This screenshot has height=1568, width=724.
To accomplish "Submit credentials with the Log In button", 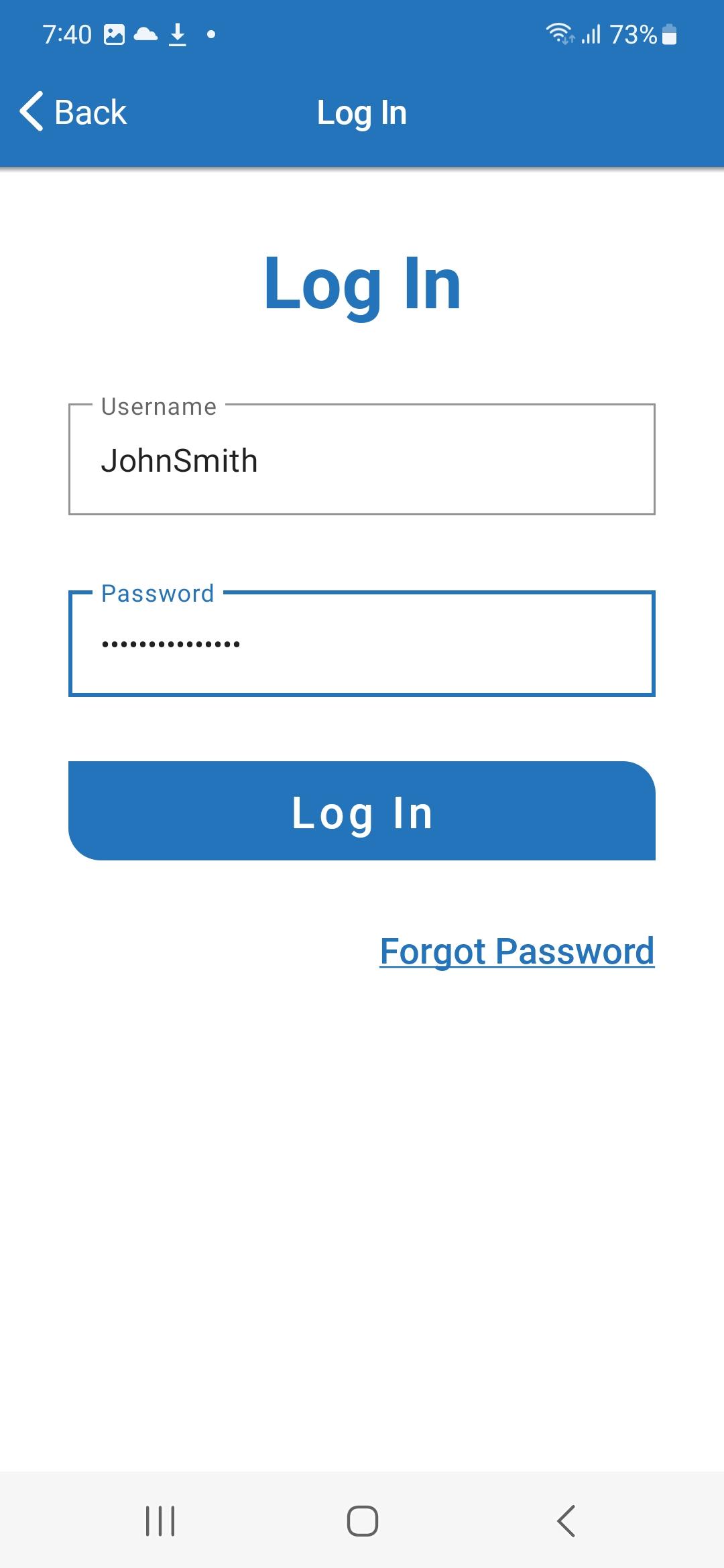I will point(362,811).
